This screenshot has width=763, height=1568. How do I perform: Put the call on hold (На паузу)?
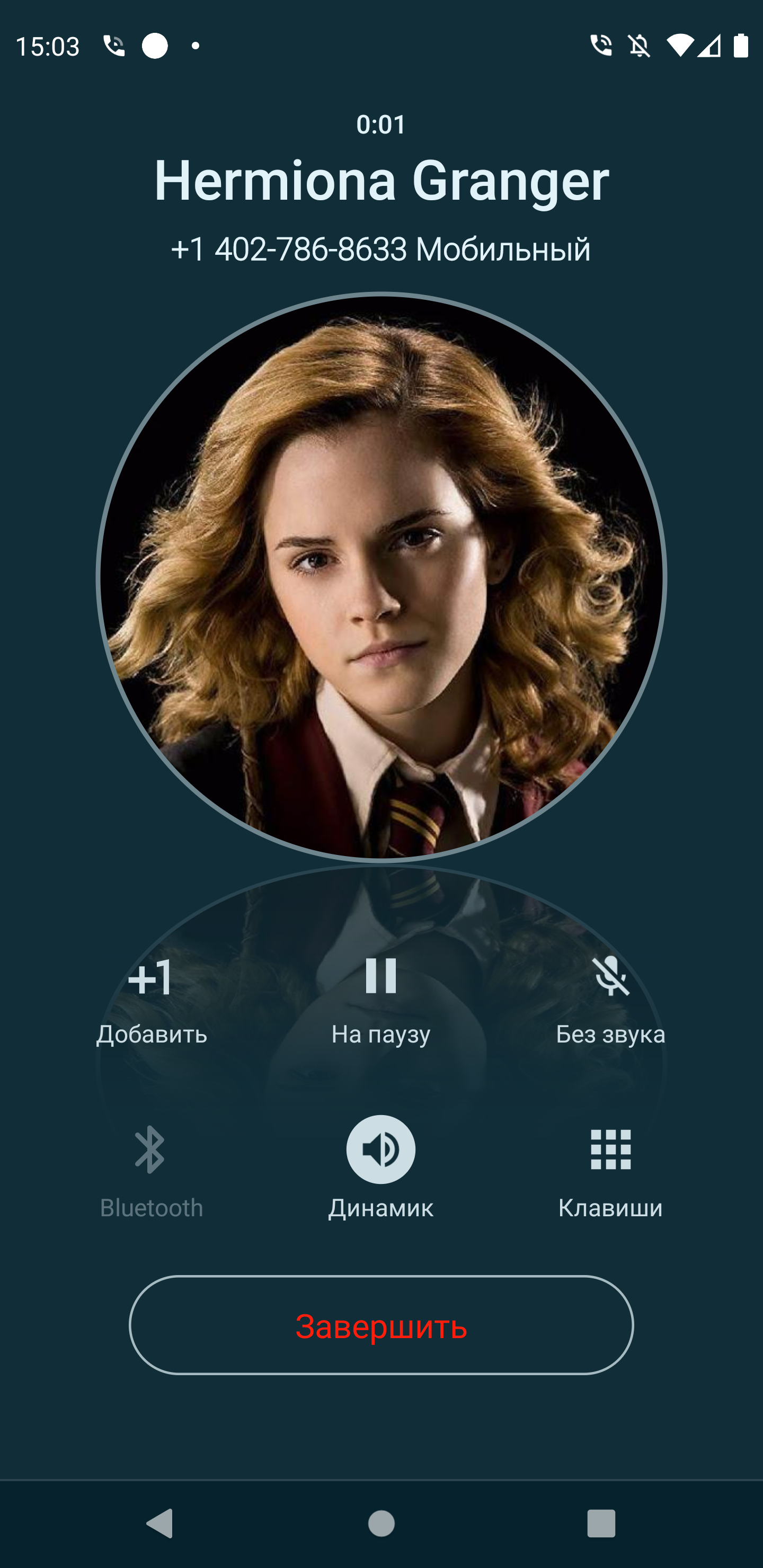click(x=380, y=998)
